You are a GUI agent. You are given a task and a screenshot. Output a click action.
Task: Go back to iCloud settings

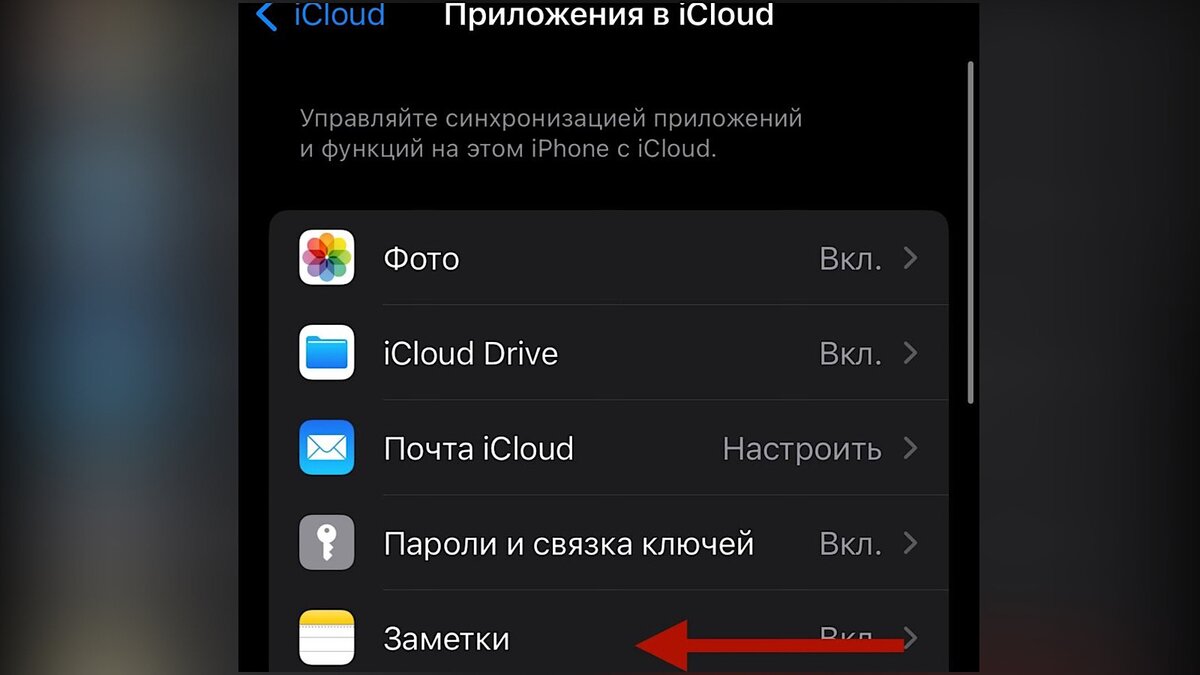(x=322, y=15)
